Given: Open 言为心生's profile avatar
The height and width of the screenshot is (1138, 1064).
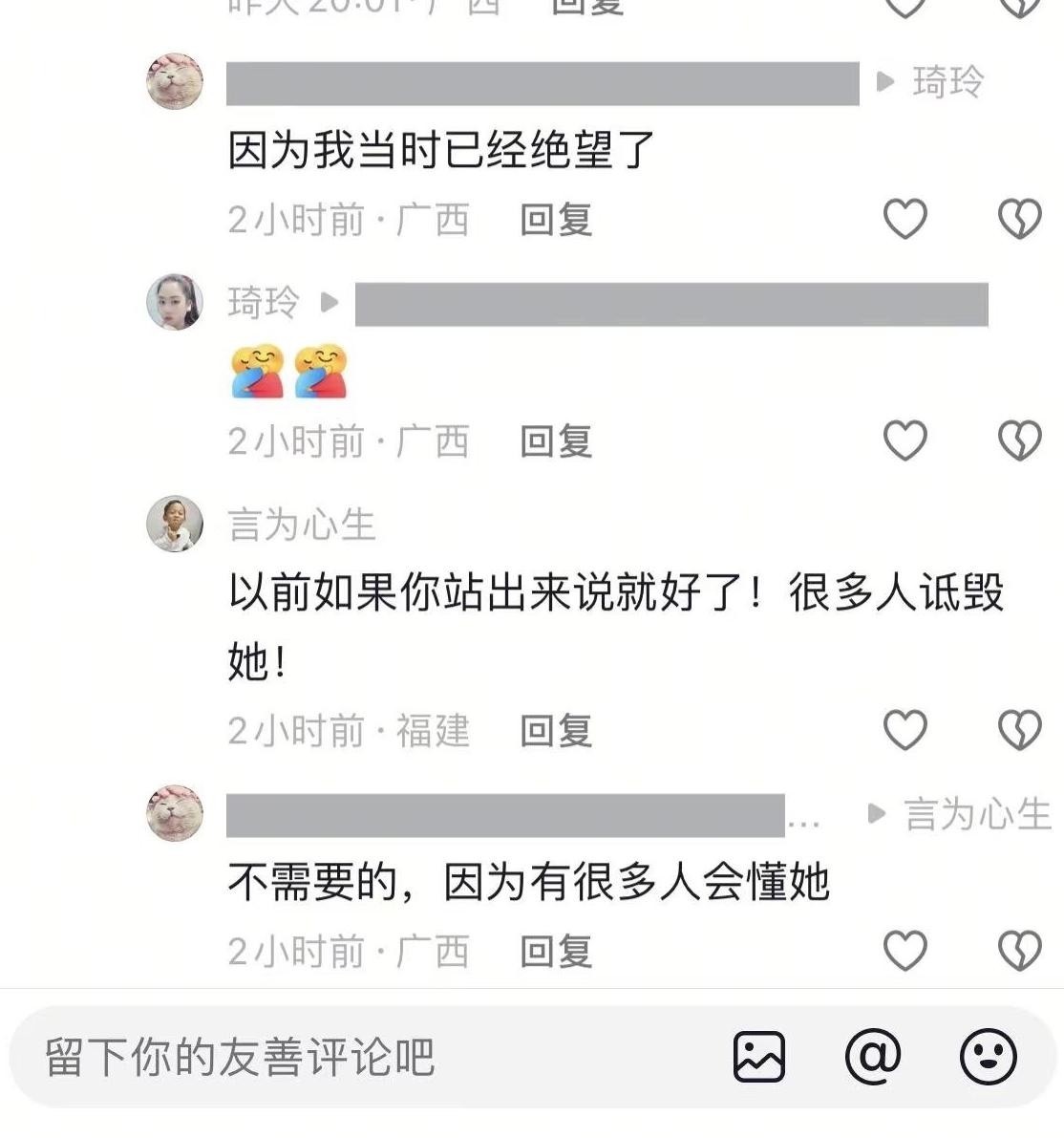Looking at the screenshot, I should [175, 524].
